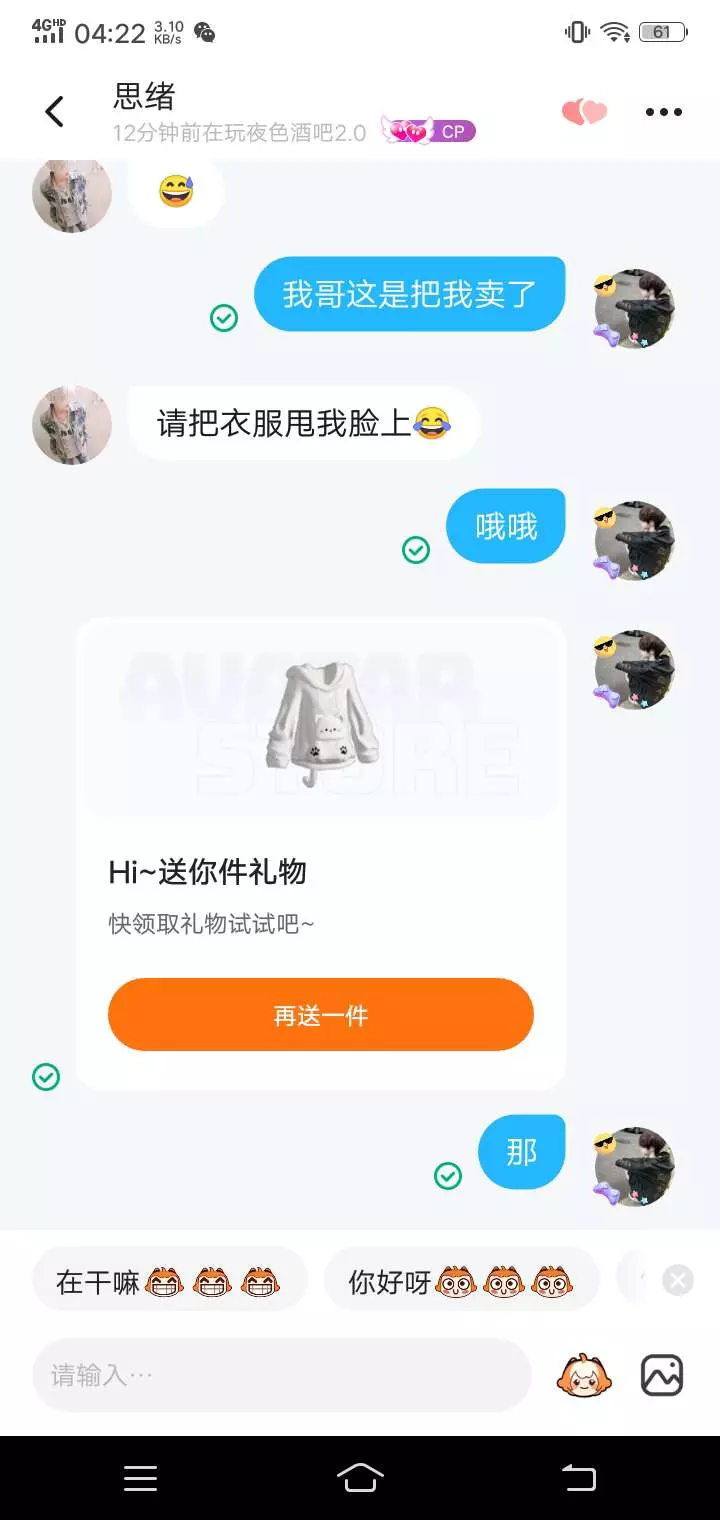Screen dimensions: 720x1520
Task: Open my avatar beside 我哥这是把我卖了
Action: (634, 309)
